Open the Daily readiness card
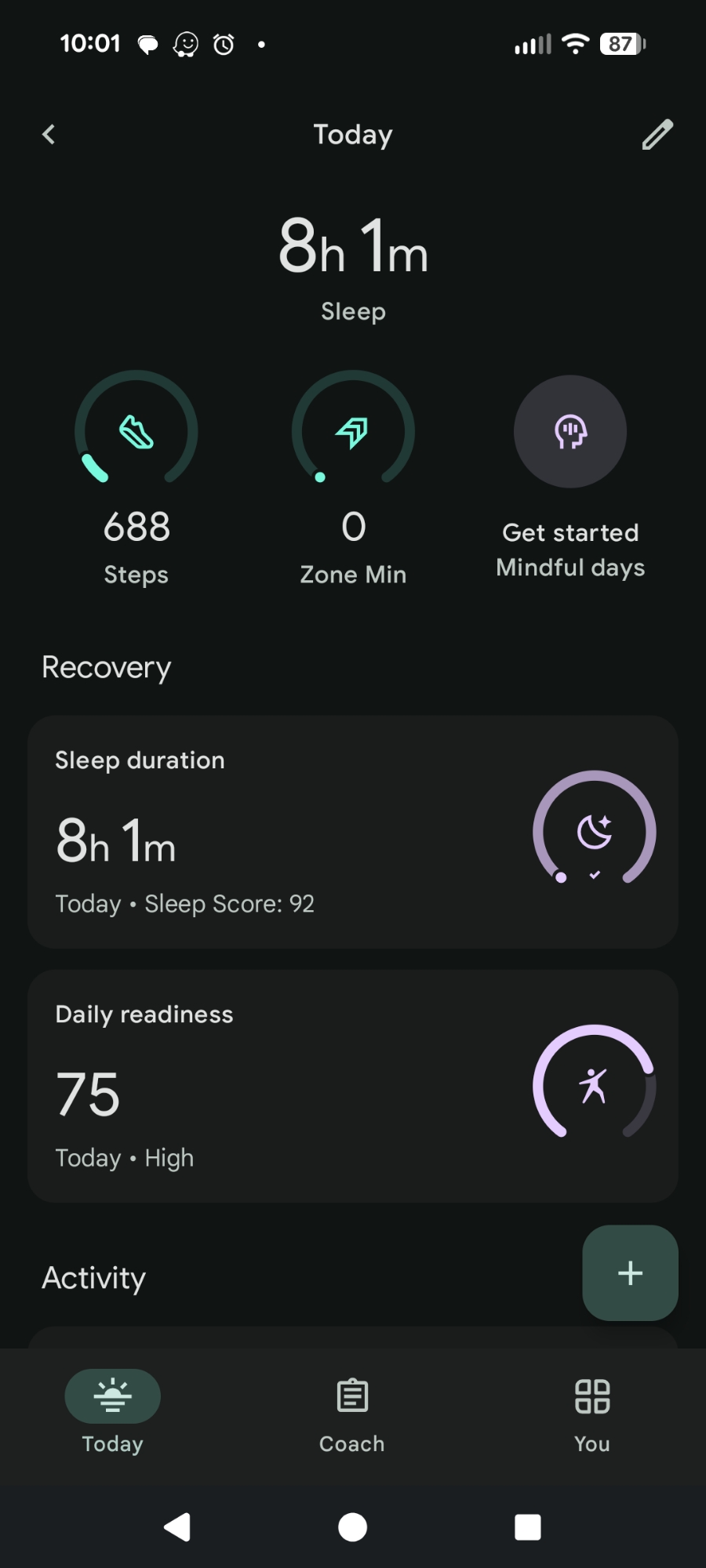Image resolution: width=706 pixels, height=1568 pixels. (353, 1086)
